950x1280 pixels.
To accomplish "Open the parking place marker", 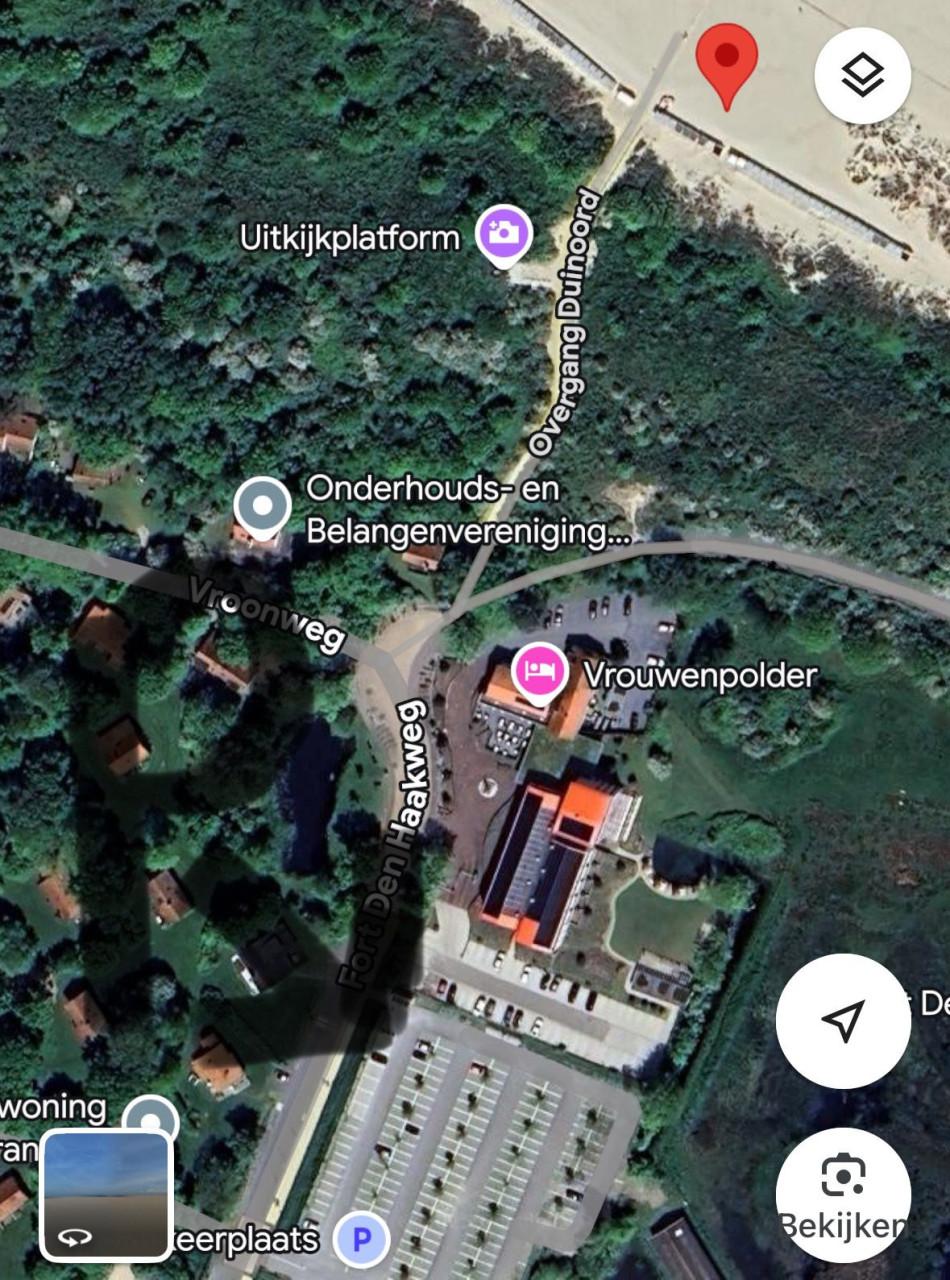I will coord(361,1240).
